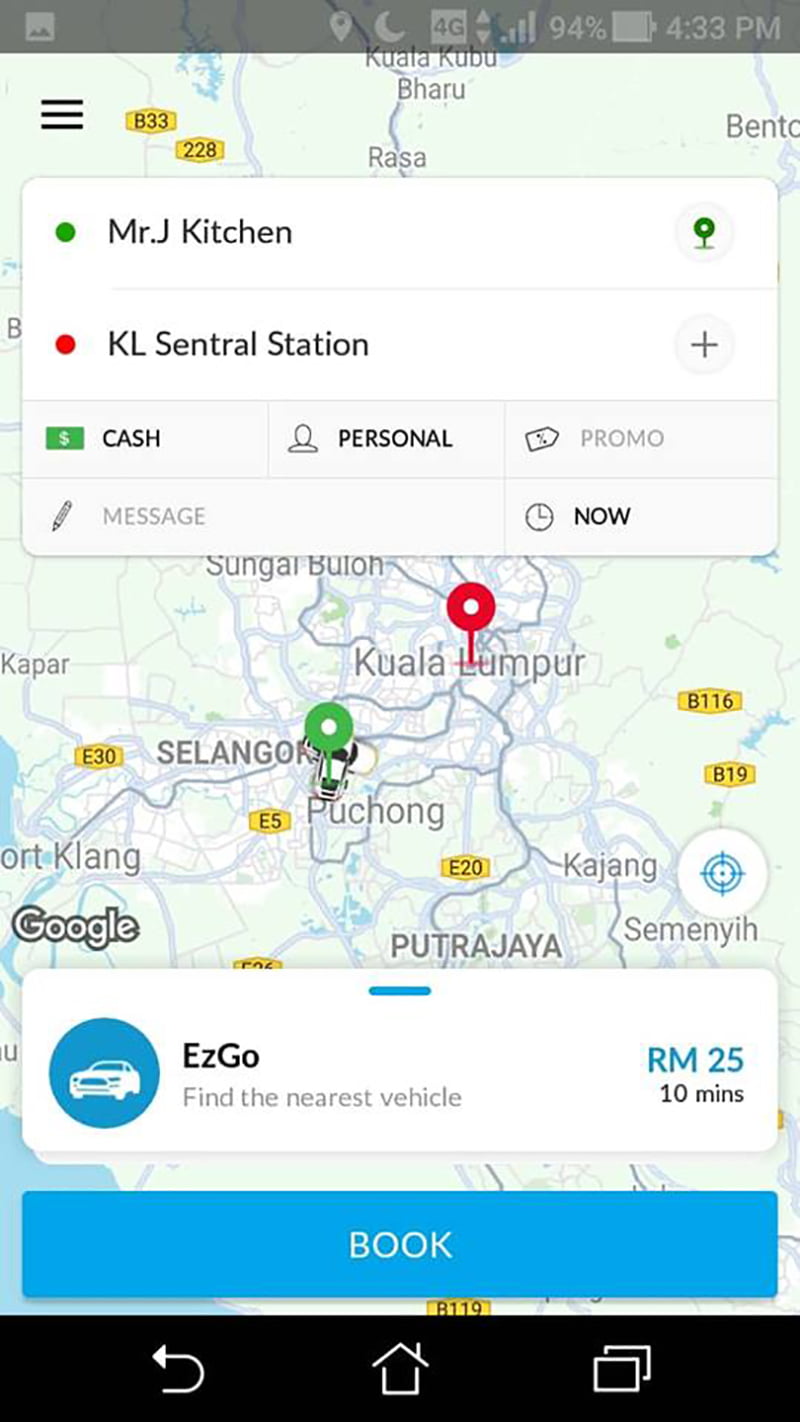
Task: Open the recent apps overview
Action: point(622,1368)
